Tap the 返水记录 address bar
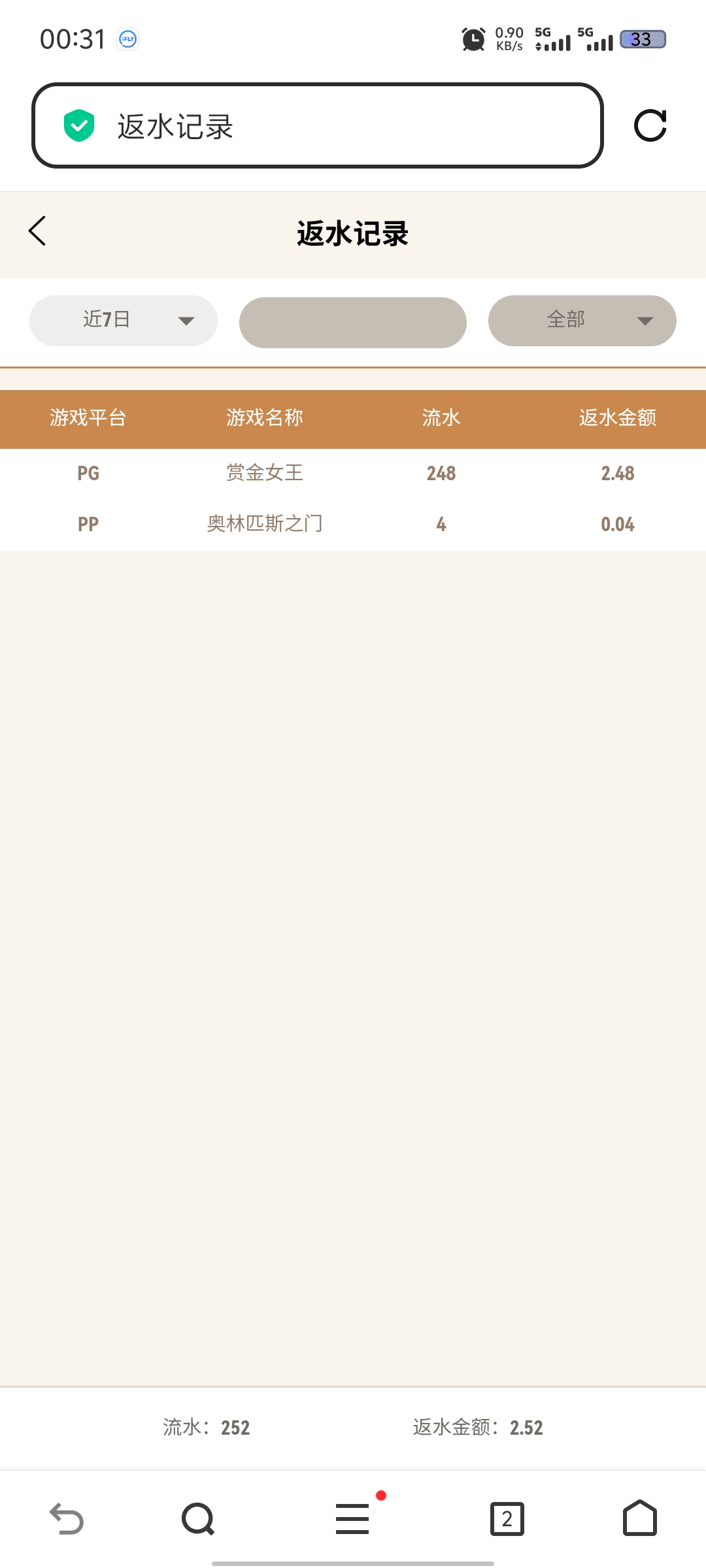706x1568 pixels. click(x=317, y=125)
